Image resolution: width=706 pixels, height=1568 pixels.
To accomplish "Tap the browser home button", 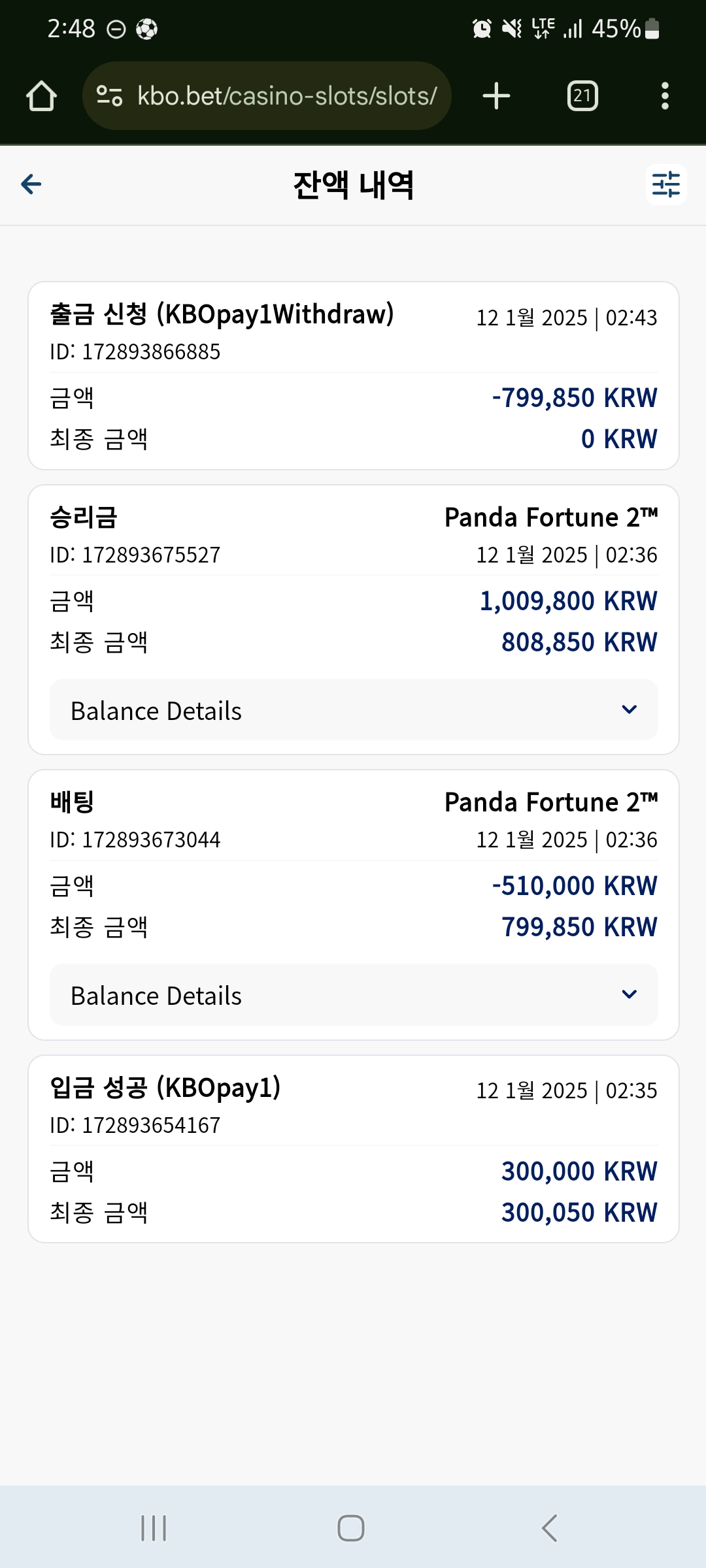I will (41, 96).
